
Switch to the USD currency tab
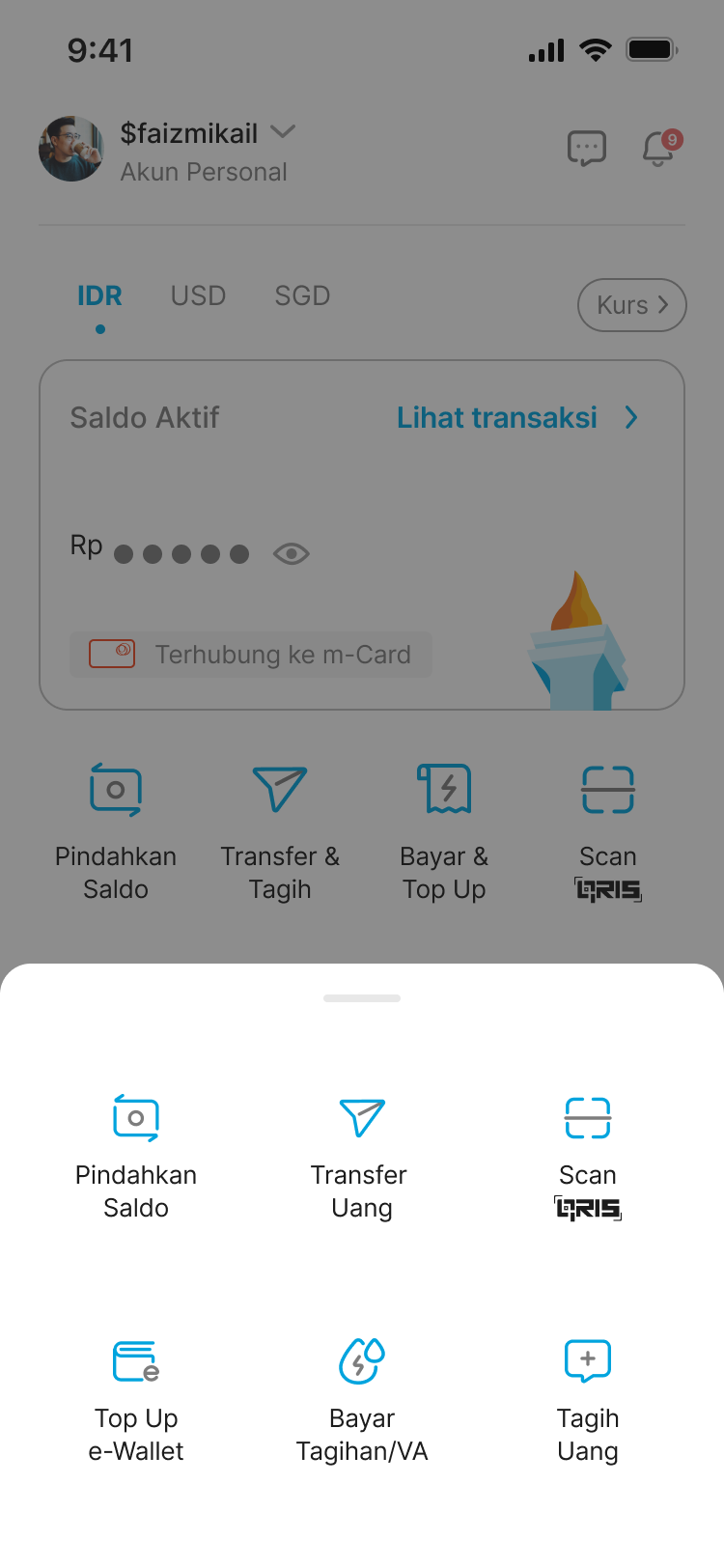click(198, 295)
